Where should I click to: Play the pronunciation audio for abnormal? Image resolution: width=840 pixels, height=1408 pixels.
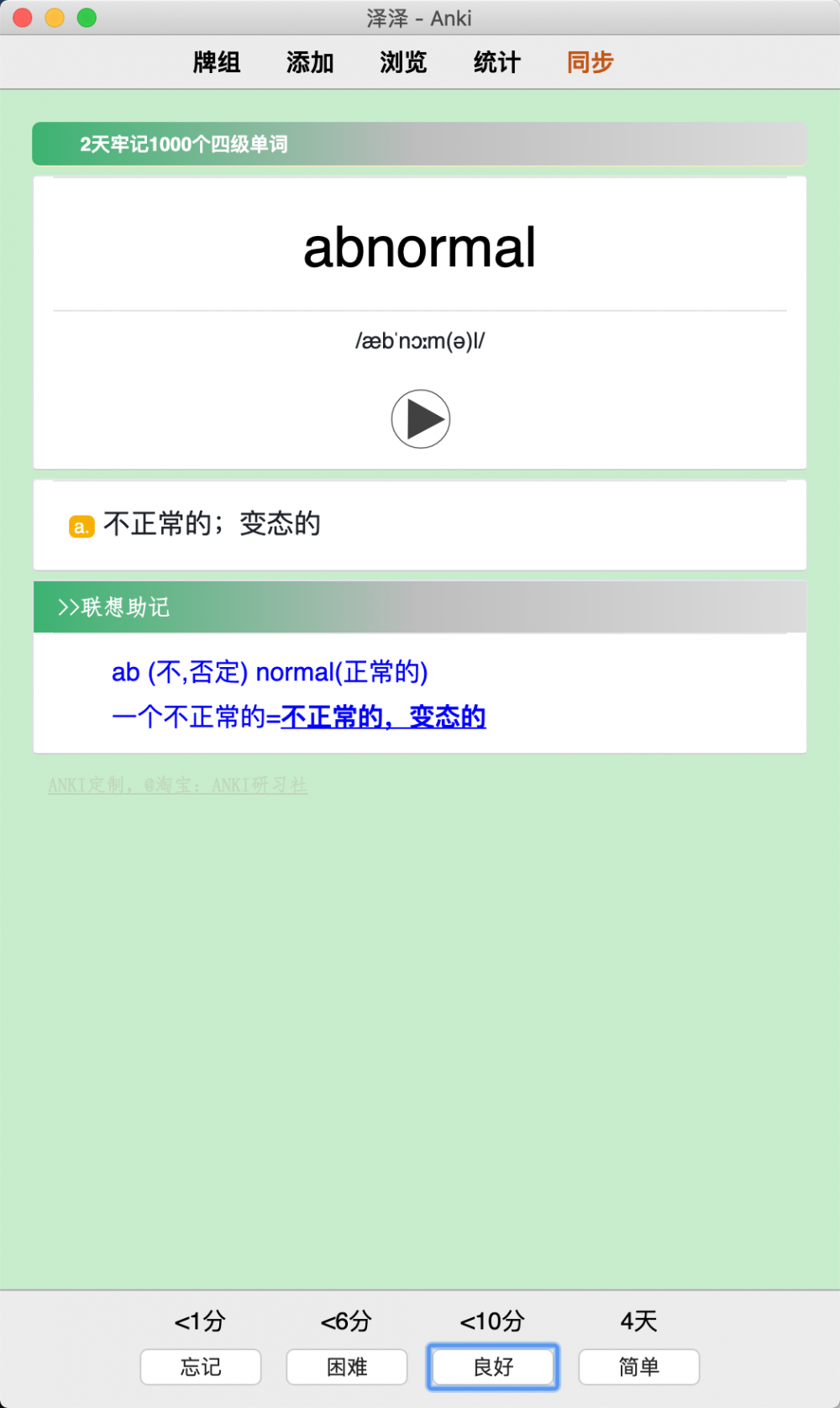[420, 418]
